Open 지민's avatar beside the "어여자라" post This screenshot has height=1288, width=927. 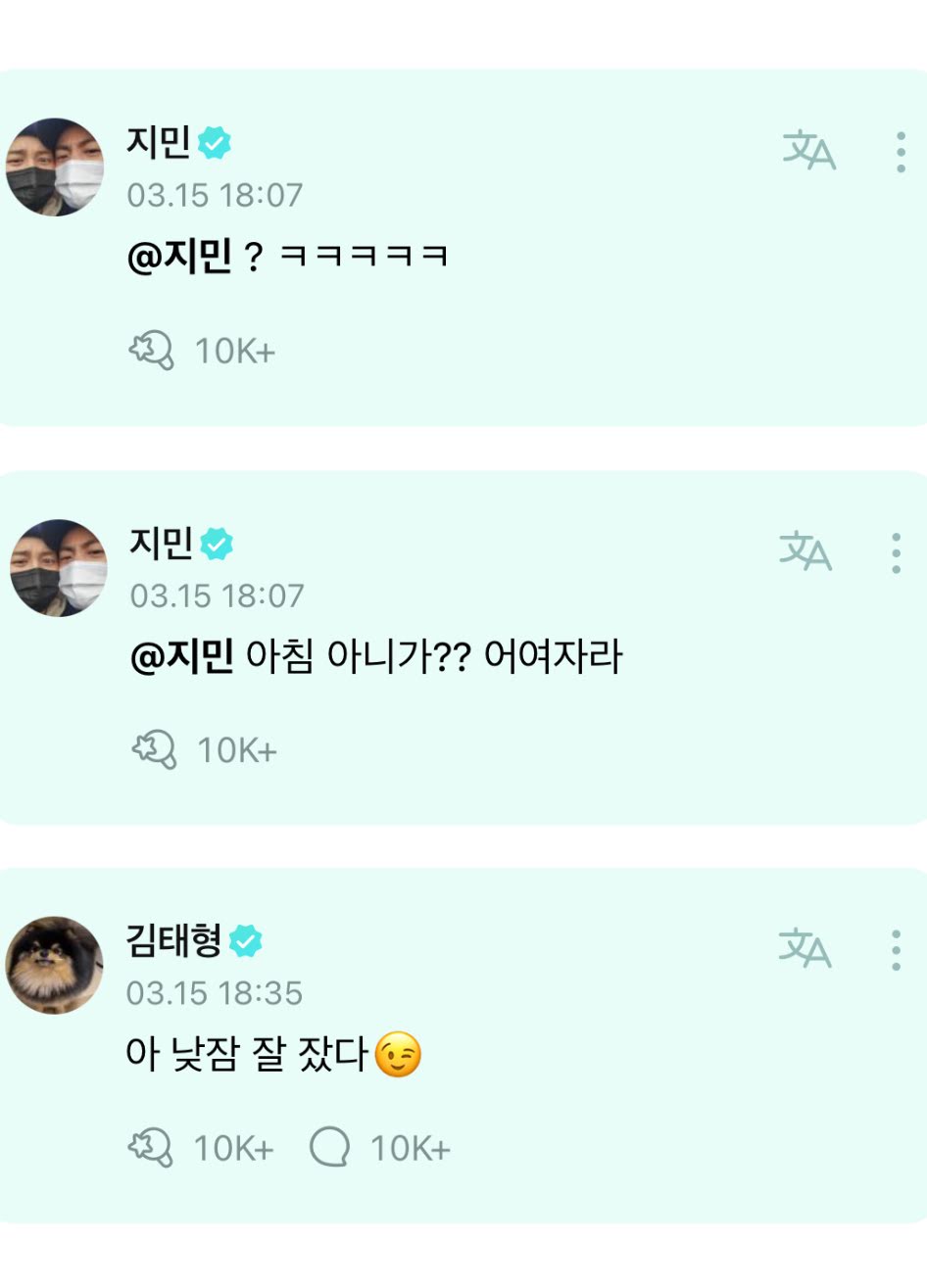tap(58, 567)
